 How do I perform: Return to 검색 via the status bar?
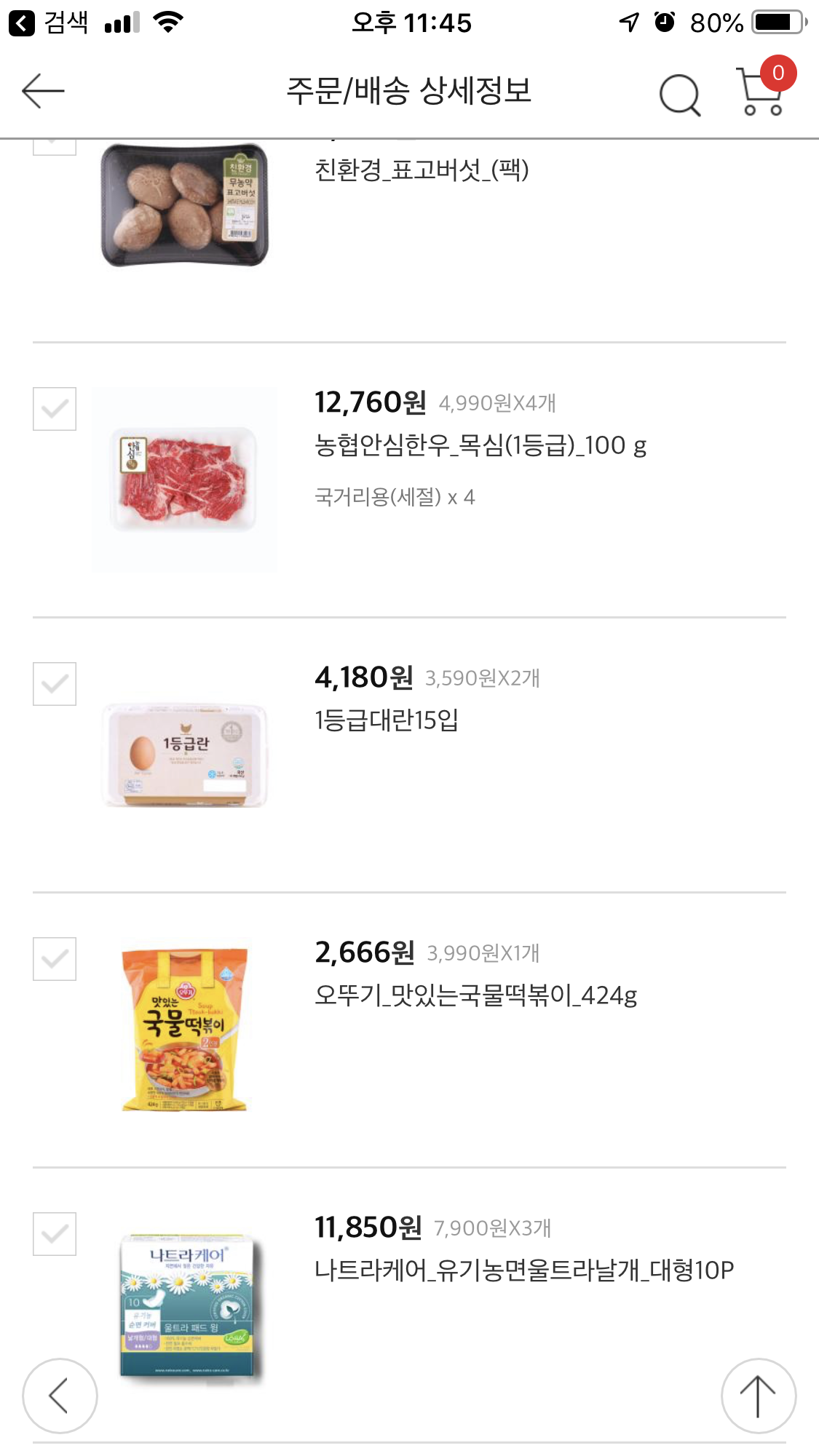(x=50, y=23)
